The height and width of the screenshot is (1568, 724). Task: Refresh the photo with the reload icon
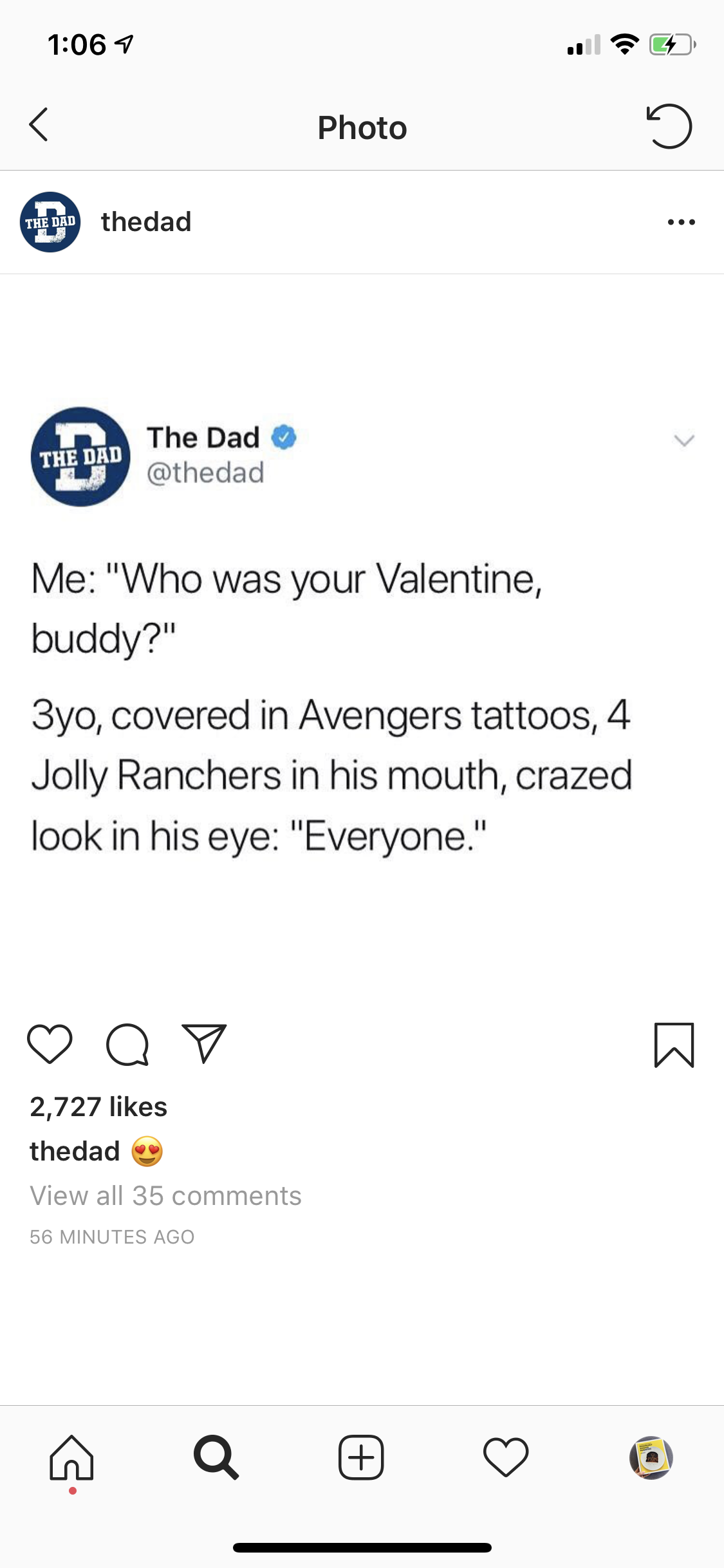669,126
